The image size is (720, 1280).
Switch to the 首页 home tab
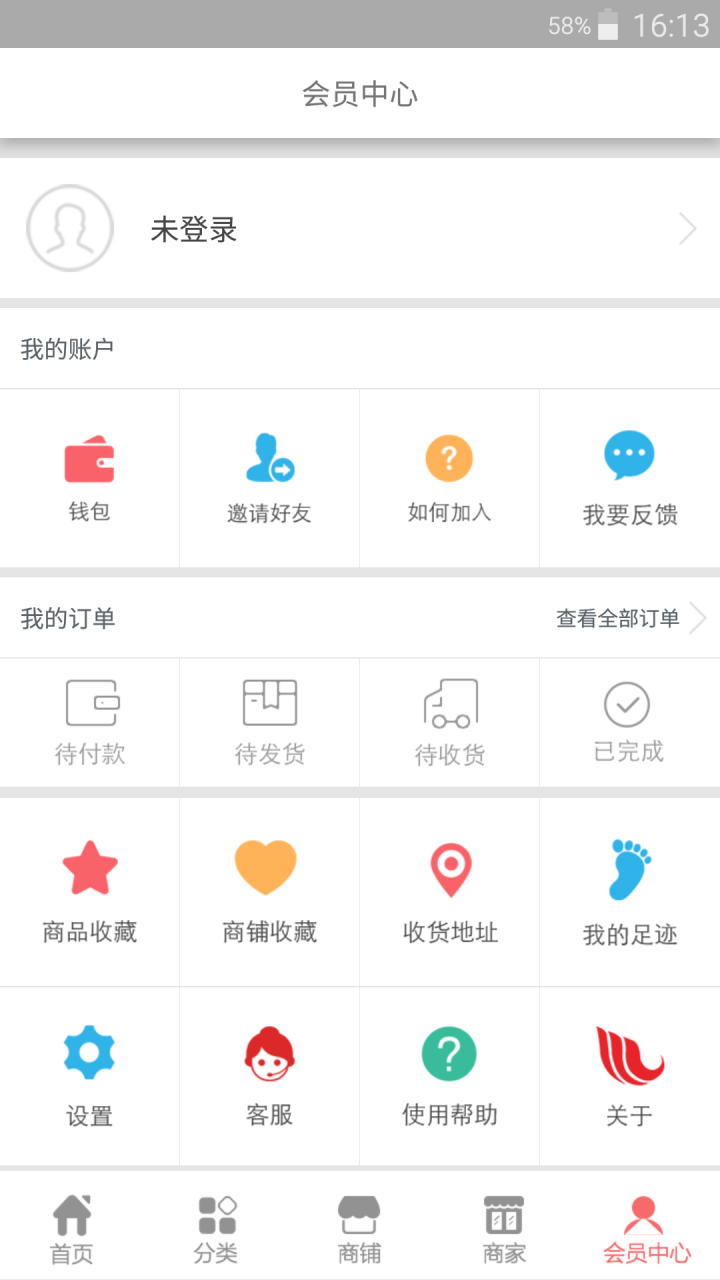72,1228
